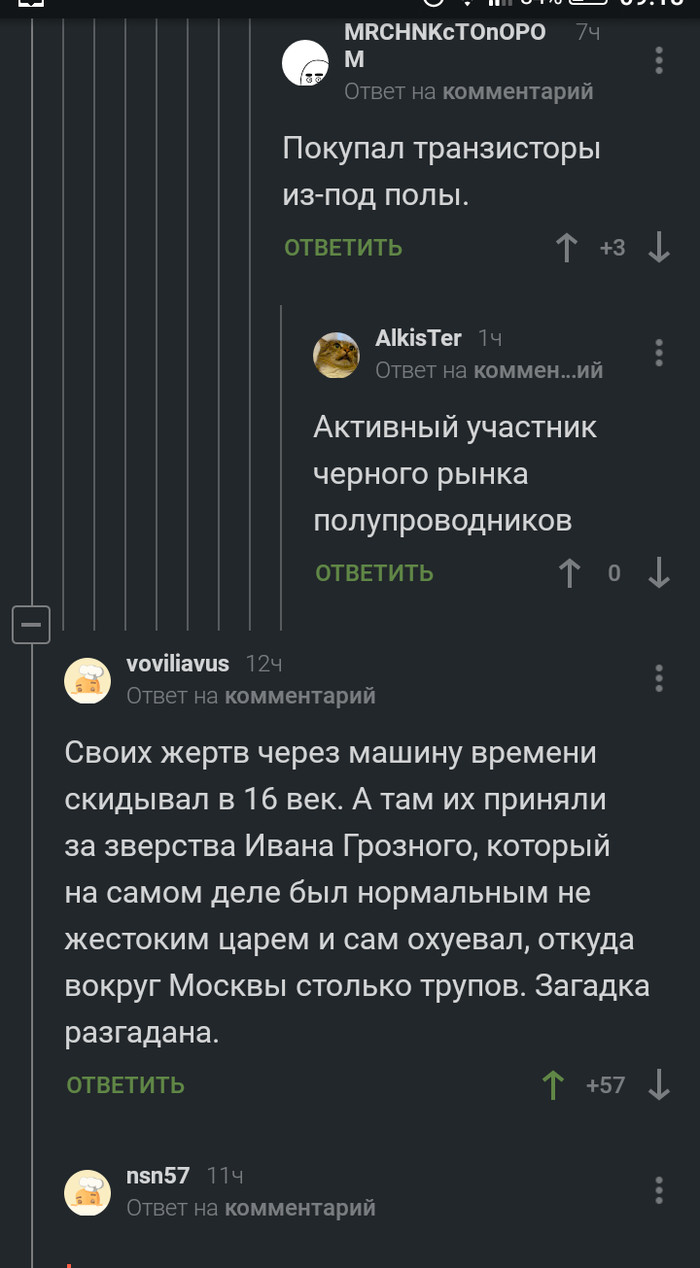700x1268 pixels.
Task: Upvote voviliavus's comment
Action: (x=552, y=1085)
